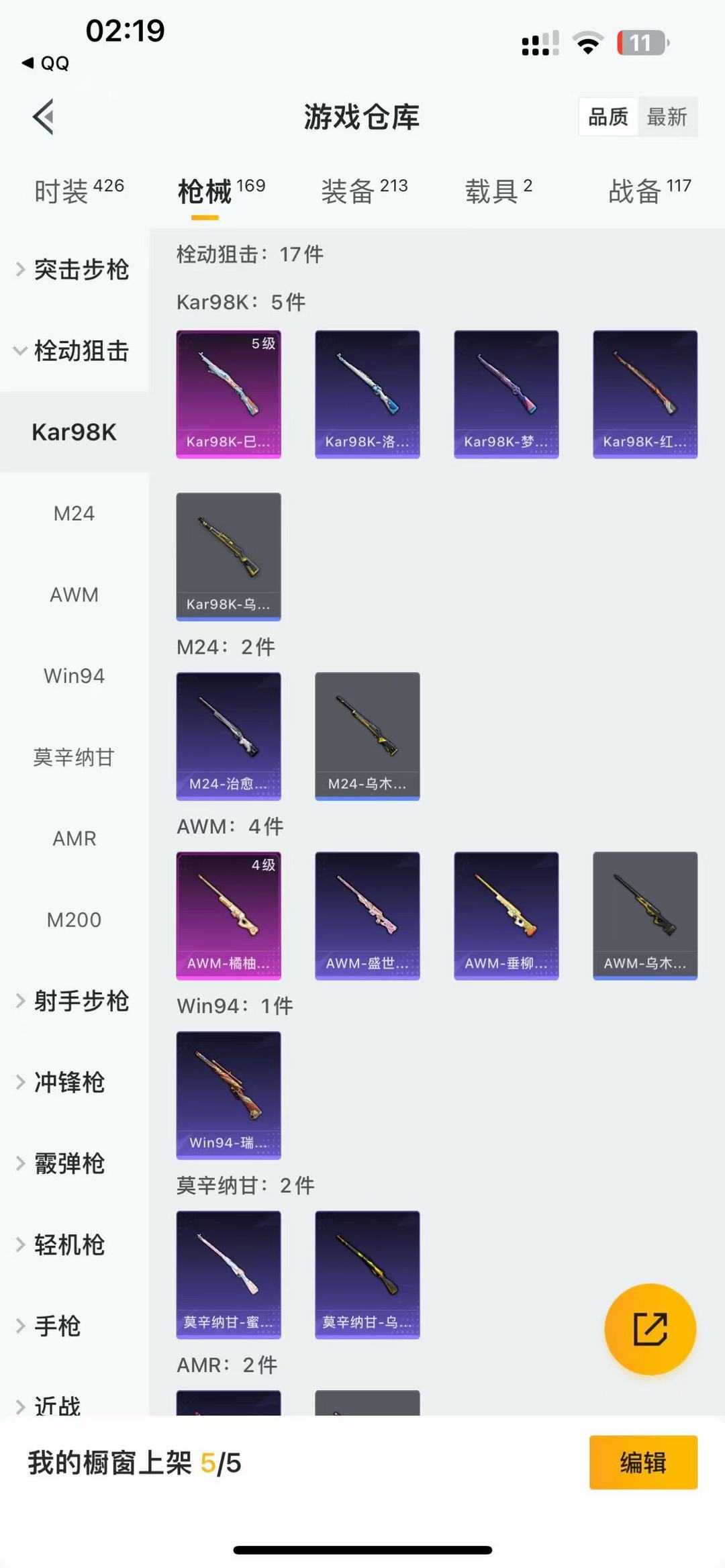Jump to the 莫辛纳甘 section in sidebar

tap(74, 757)
